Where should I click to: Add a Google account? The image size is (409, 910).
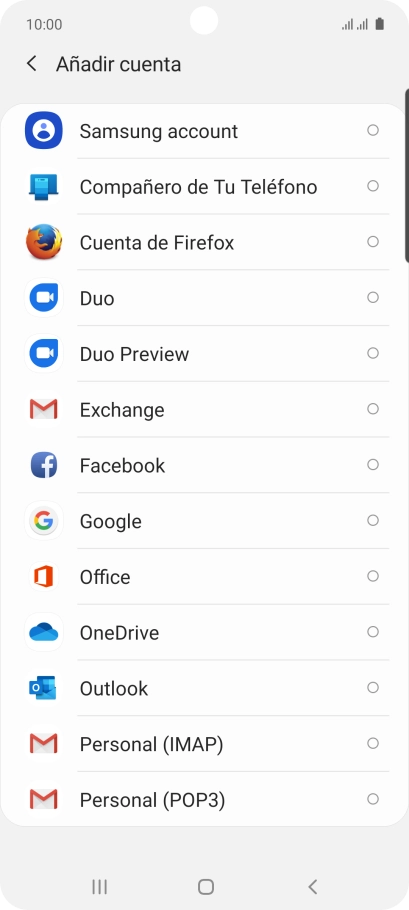pyautogui.click(x=204, y=521)
